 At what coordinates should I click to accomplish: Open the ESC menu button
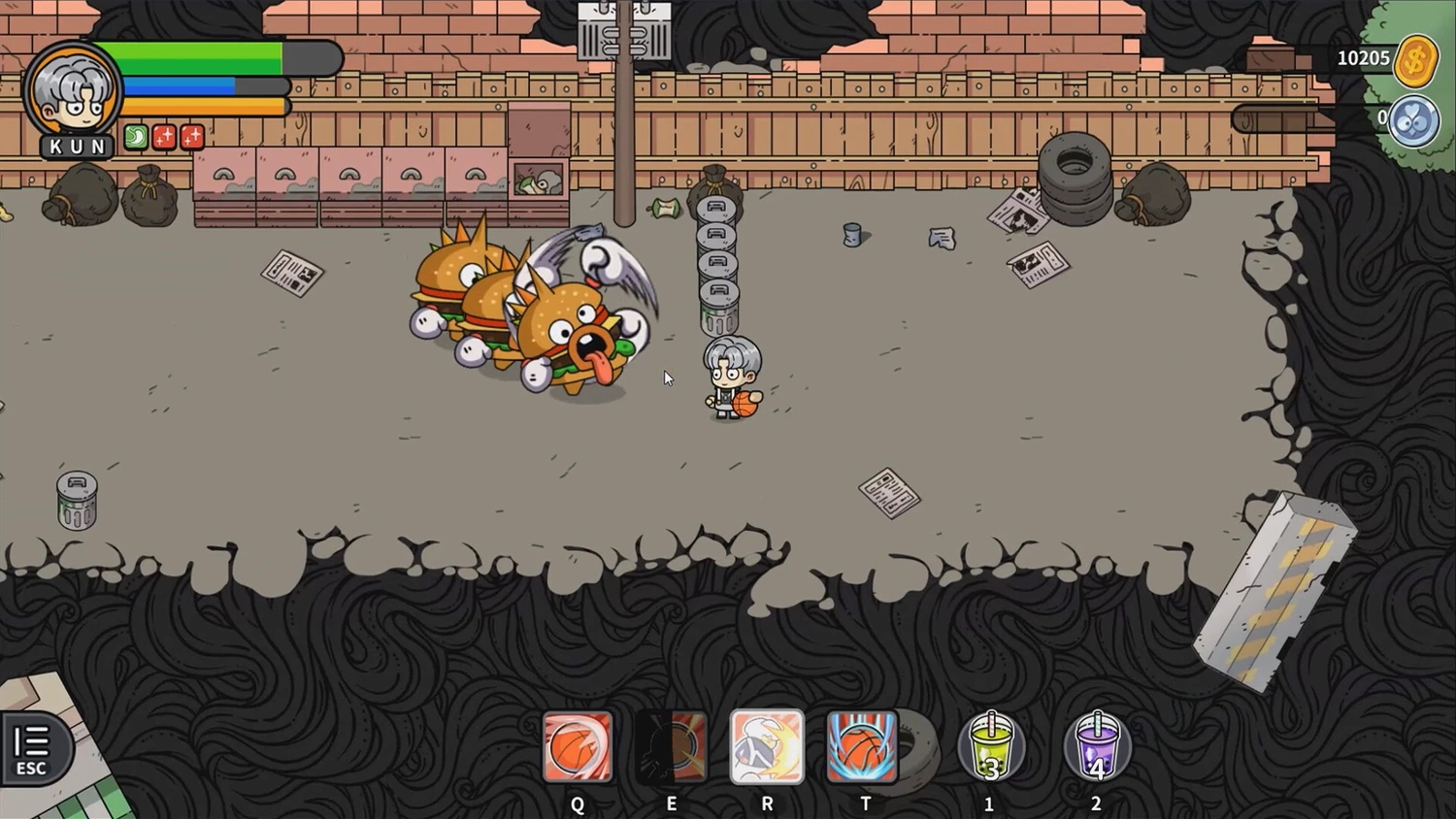pyautogui.click(x=32, y=750)
